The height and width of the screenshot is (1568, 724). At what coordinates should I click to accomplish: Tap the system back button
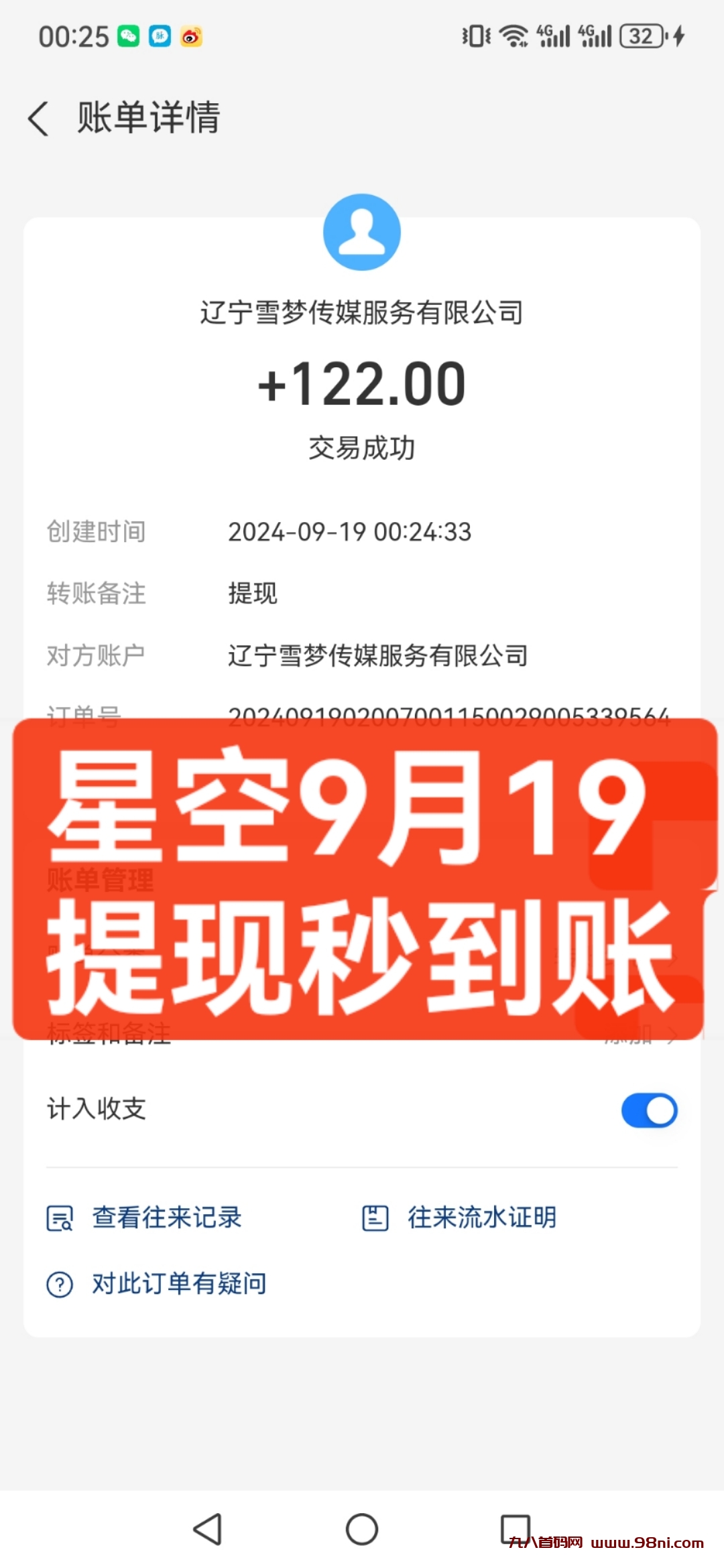(x=207, y=1529)
